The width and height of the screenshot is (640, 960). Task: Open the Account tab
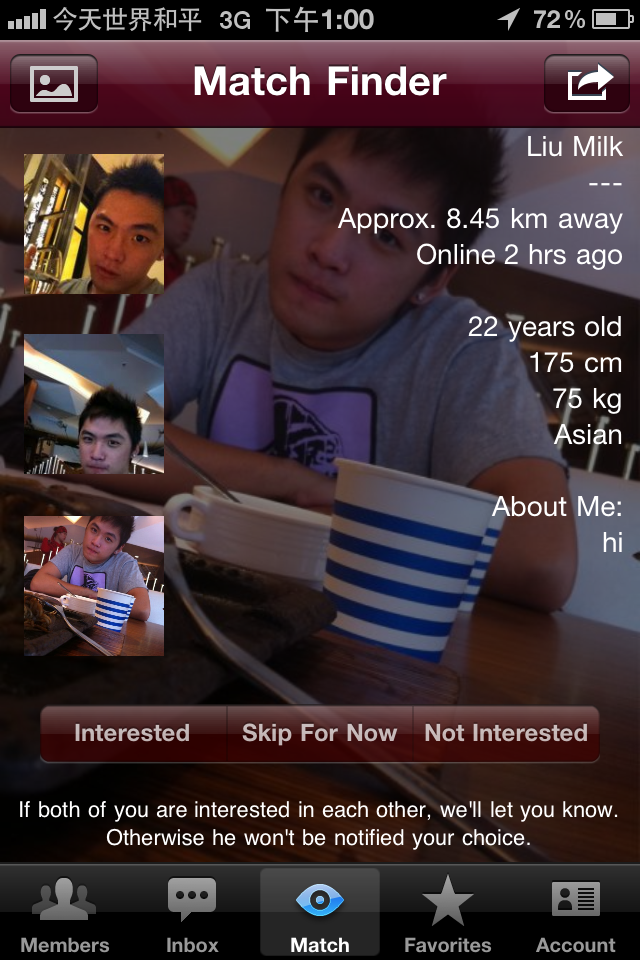575,913
